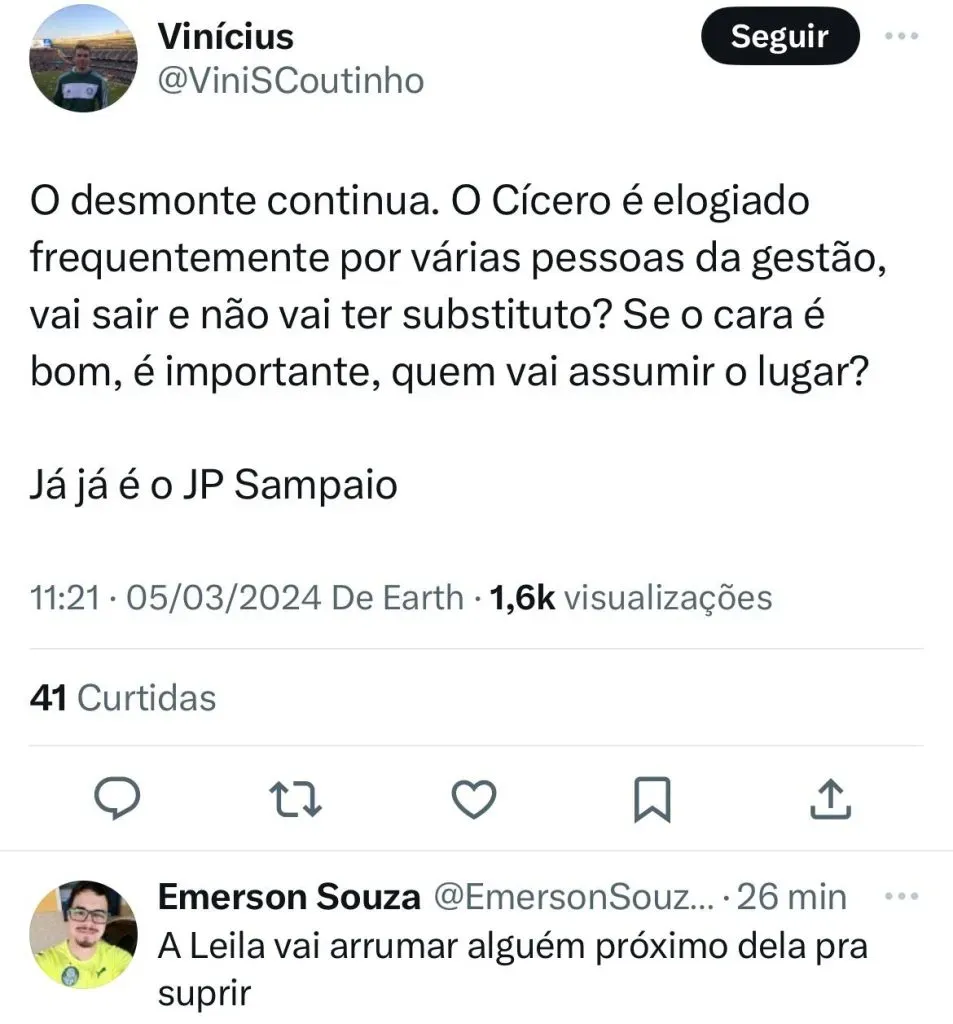953x1024 pixels.
Task: Like Vinícius's tweet
Action: point(474,799)
